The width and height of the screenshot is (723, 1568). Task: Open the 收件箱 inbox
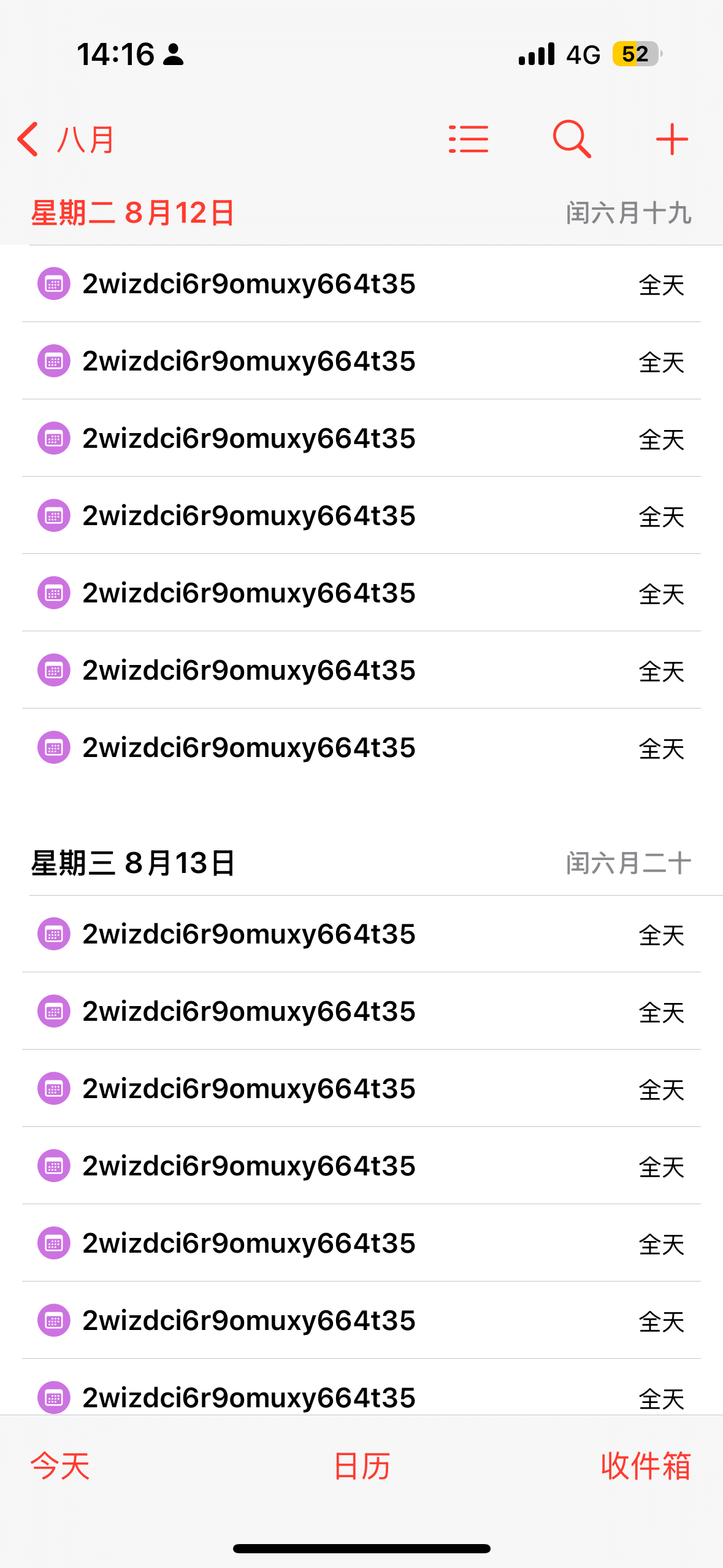(645, 1466)
